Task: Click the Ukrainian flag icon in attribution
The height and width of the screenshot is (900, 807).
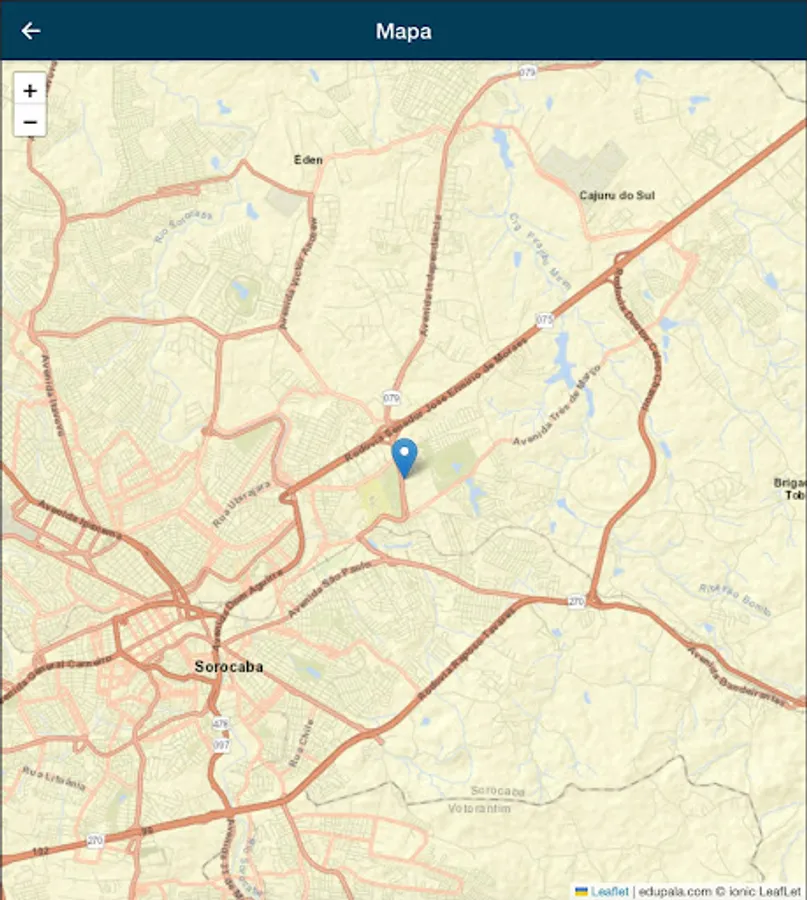Action: [x=581, y=888]
